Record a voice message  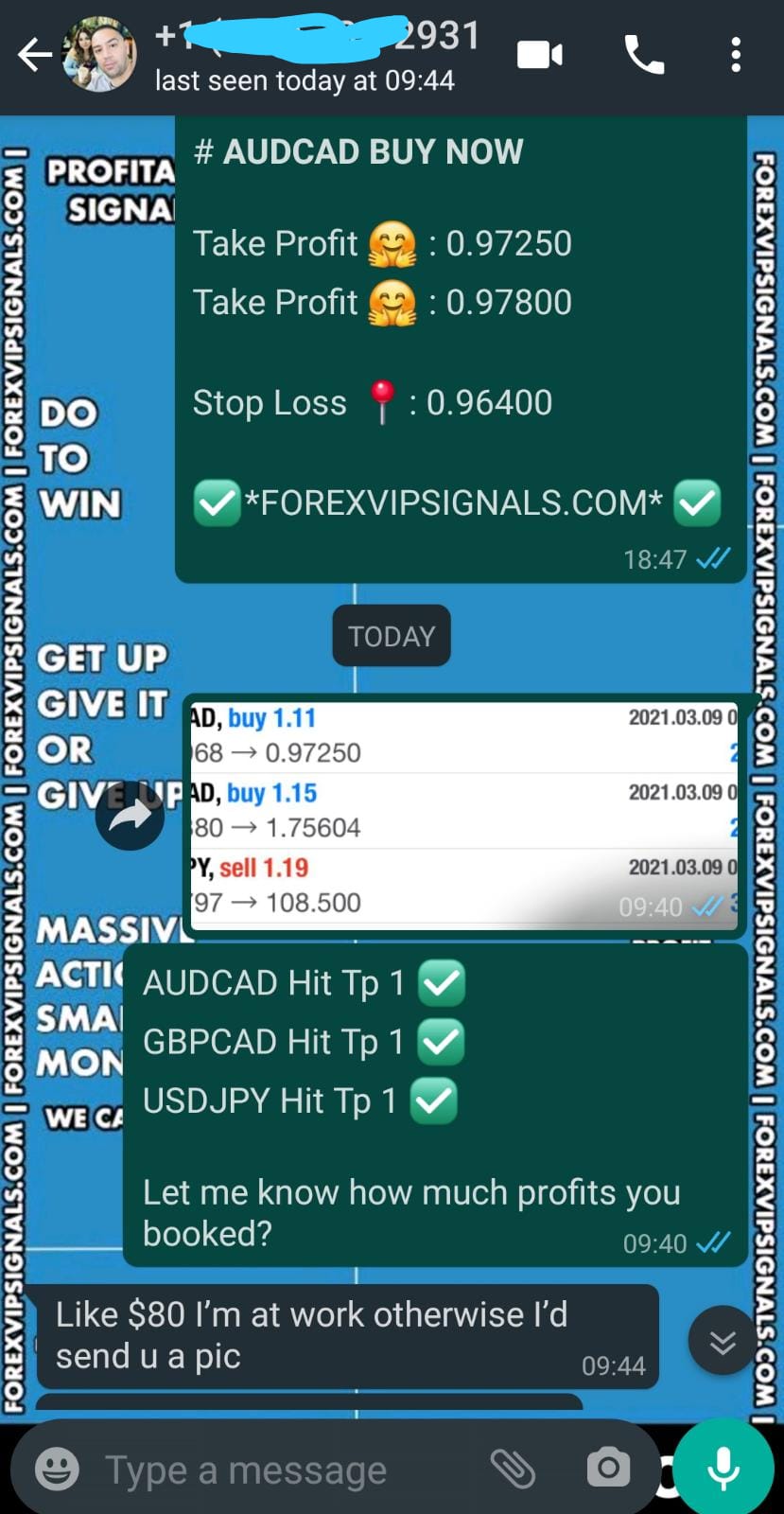coord(724,1468)
